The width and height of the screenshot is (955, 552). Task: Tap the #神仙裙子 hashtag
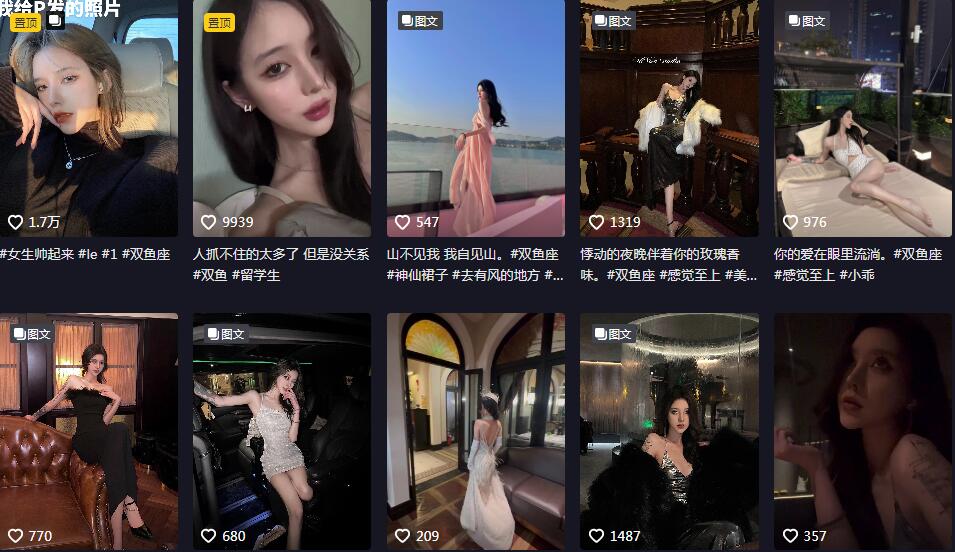417,275
